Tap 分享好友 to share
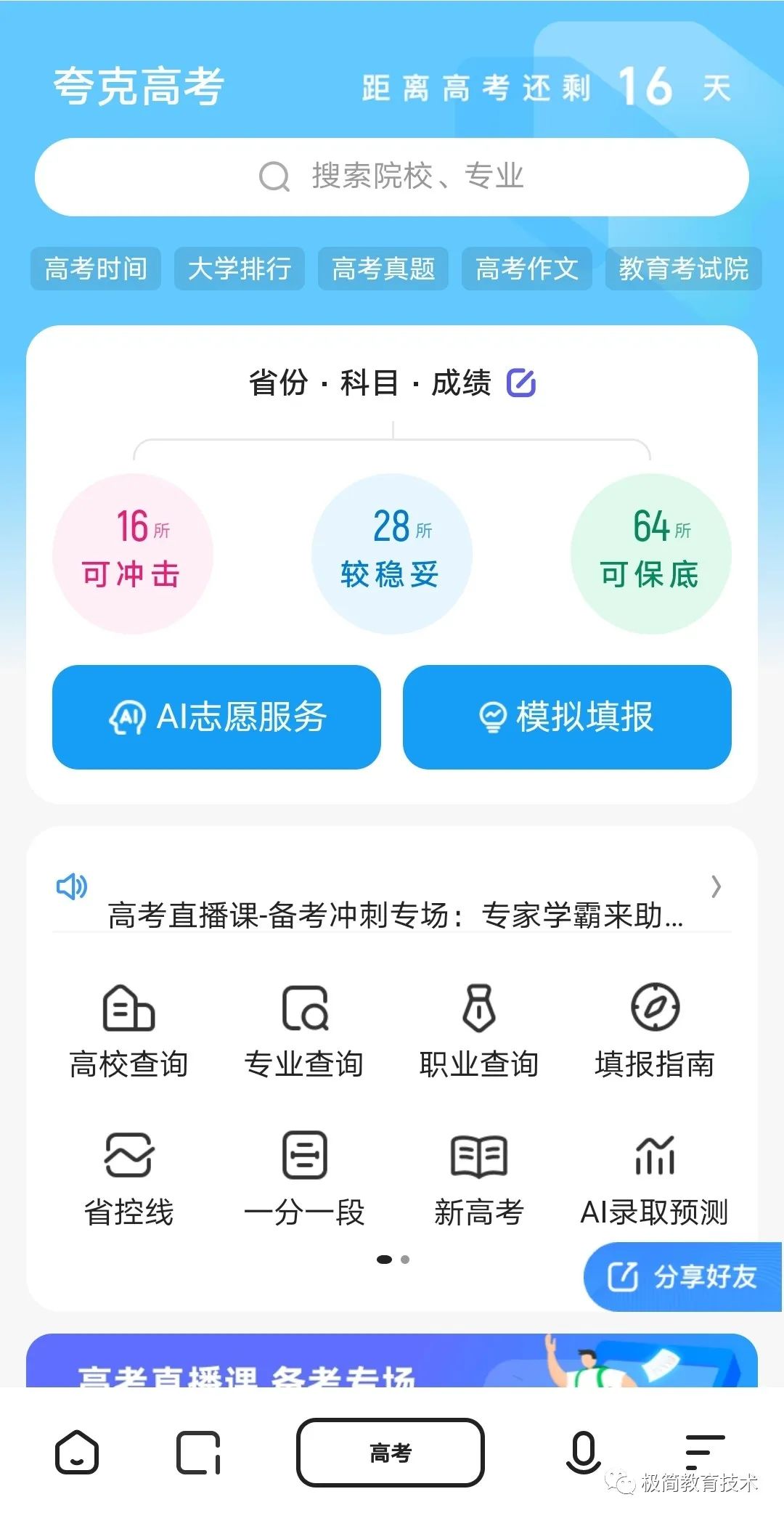This screenshot has width=784, height=1518. pos(683,1276)
